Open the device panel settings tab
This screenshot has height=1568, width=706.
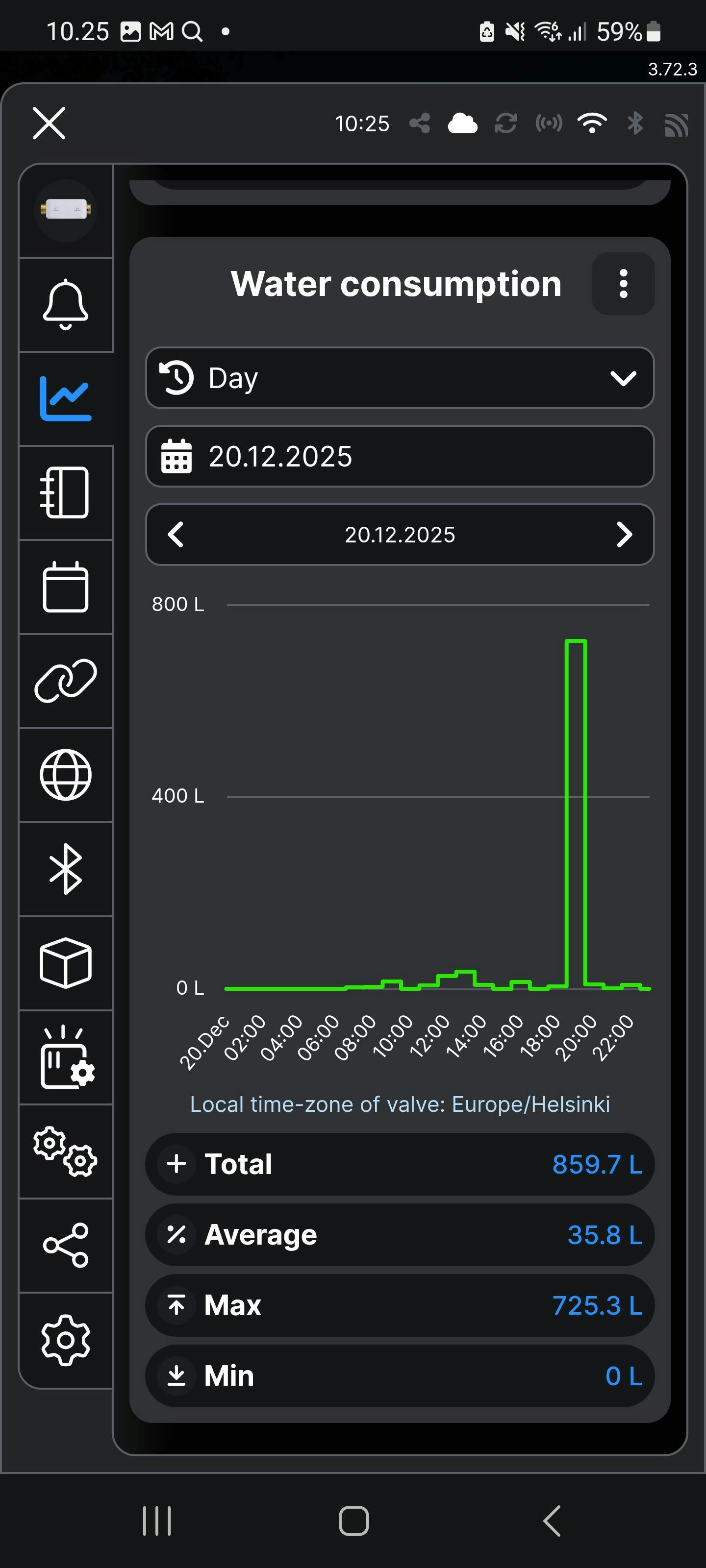[x=66, y=1057]
